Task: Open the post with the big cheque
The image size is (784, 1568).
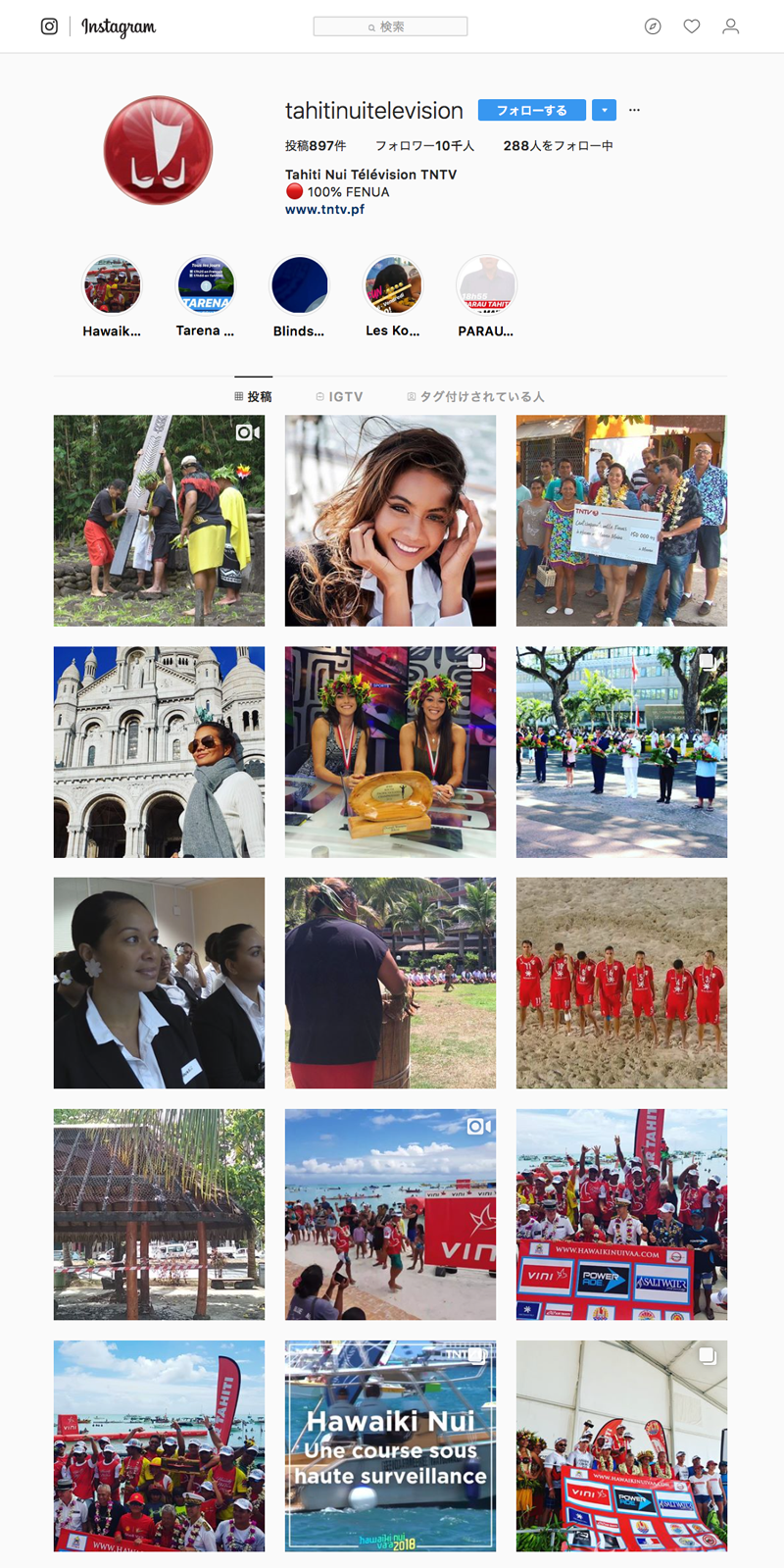Action: point(621,521)
